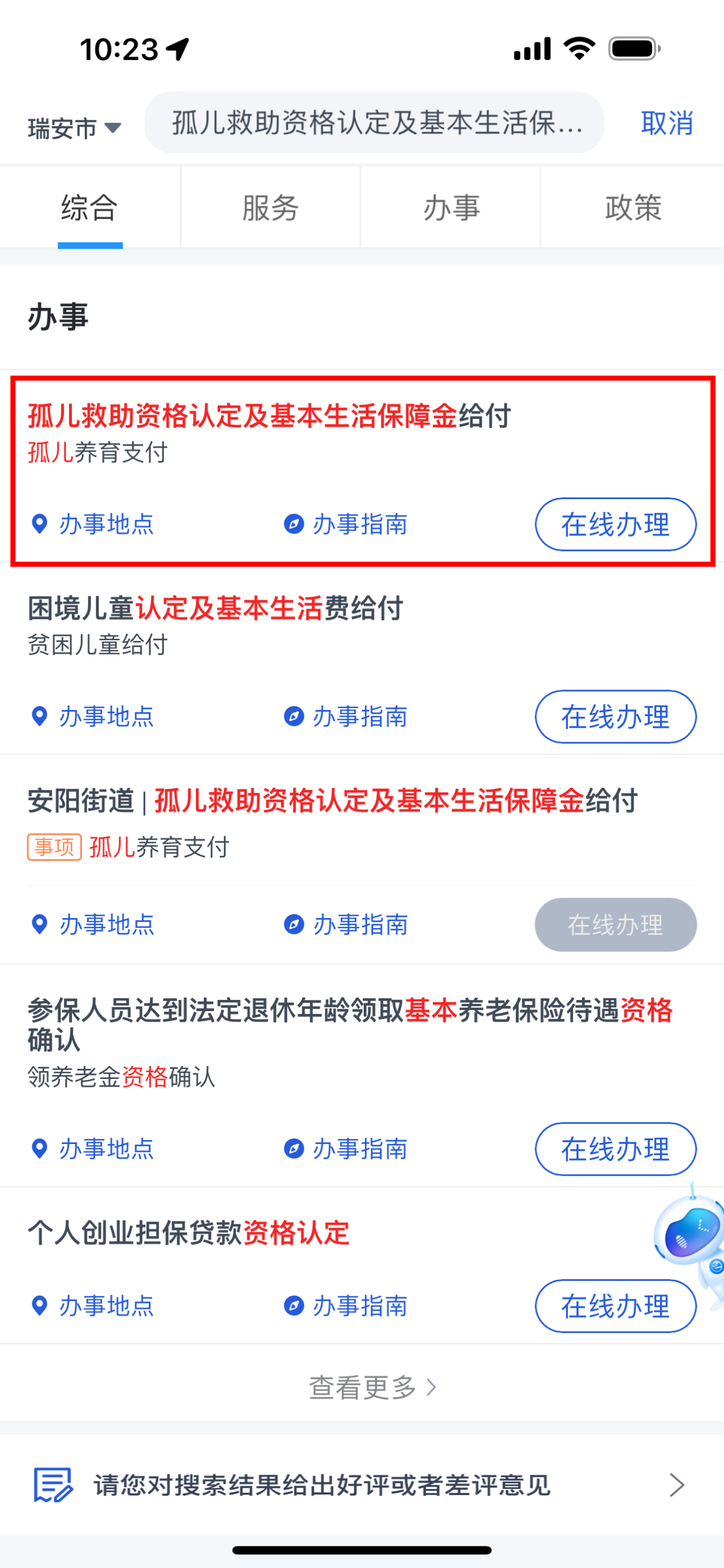The image size is (724, 1568).
Task: Click the location pin icon beside 孤儿救助 办事地点
Action: pyautogui.click(x=40, y=524)
